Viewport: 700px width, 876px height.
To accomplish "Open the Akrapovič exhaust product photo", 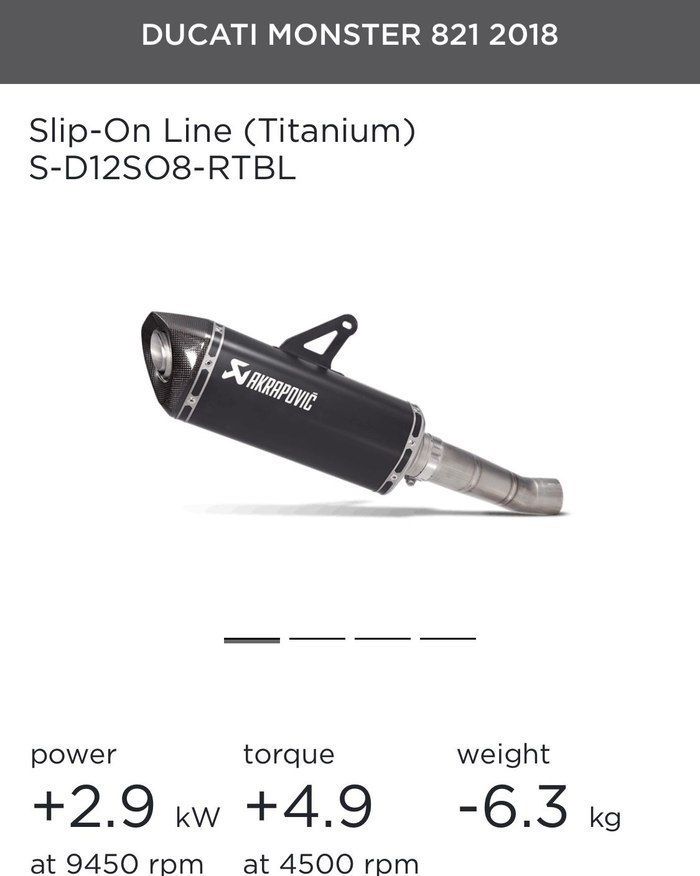I will pos(350,410).
